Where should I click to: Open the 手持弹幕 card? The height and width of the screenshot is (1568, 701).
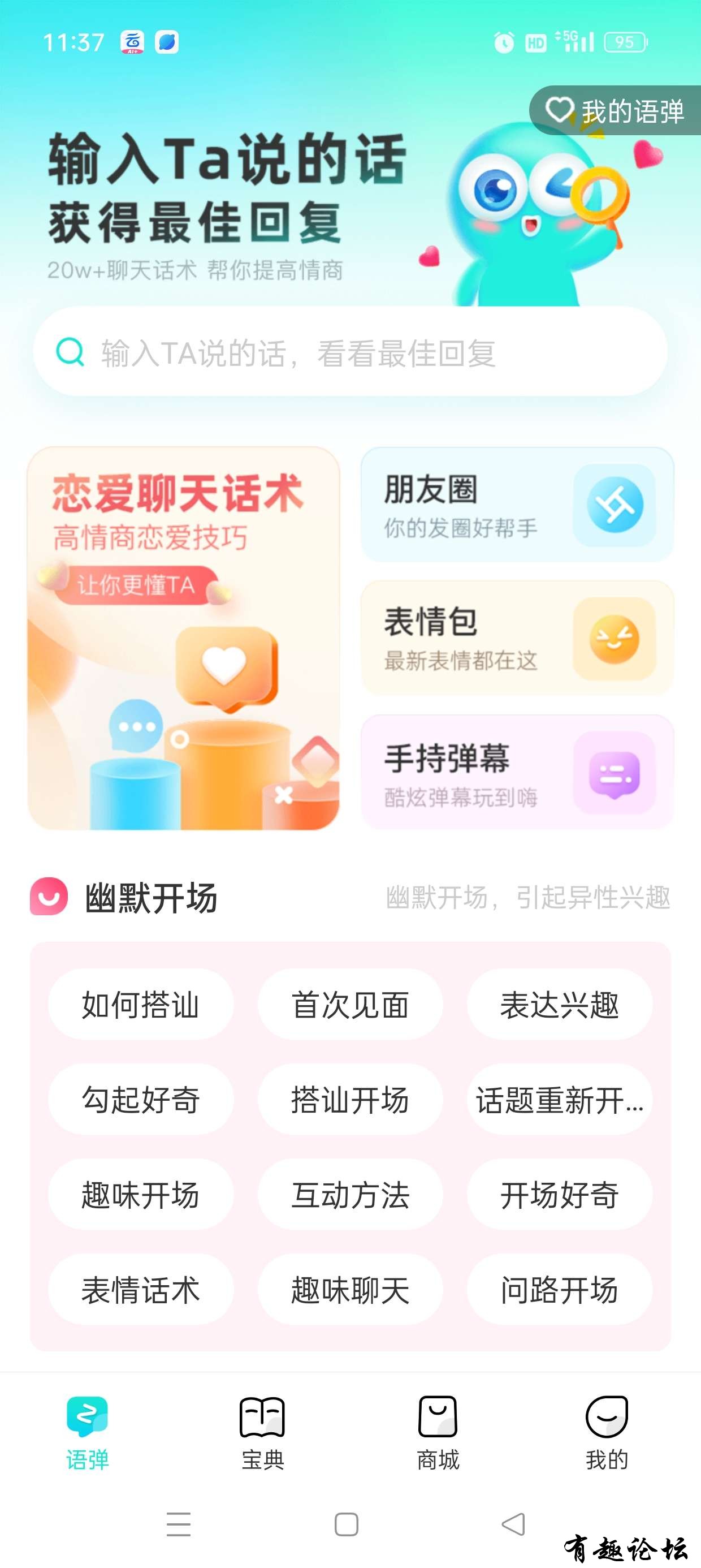click(x=517, y=772)
